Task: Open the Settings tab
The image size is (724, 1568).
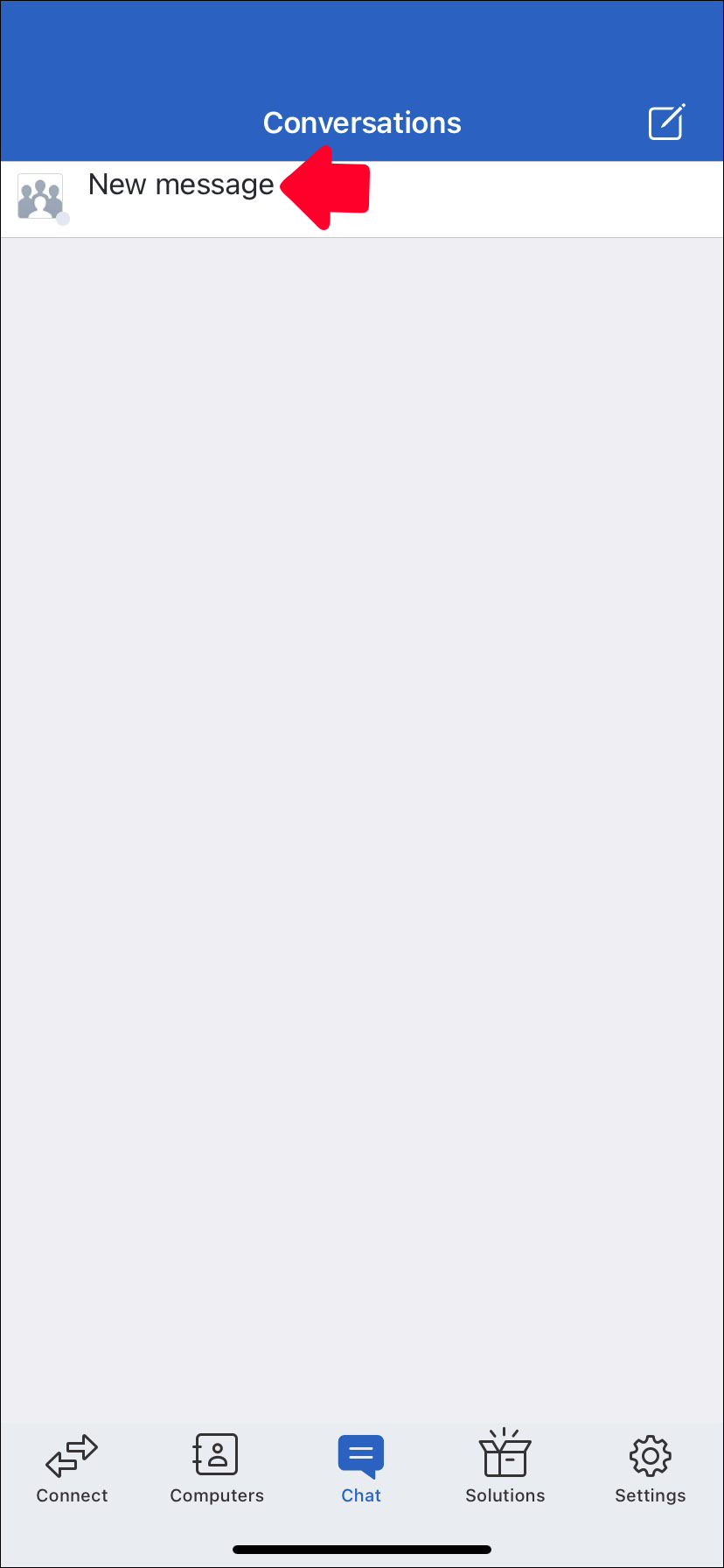Action: pos(650,1468)
